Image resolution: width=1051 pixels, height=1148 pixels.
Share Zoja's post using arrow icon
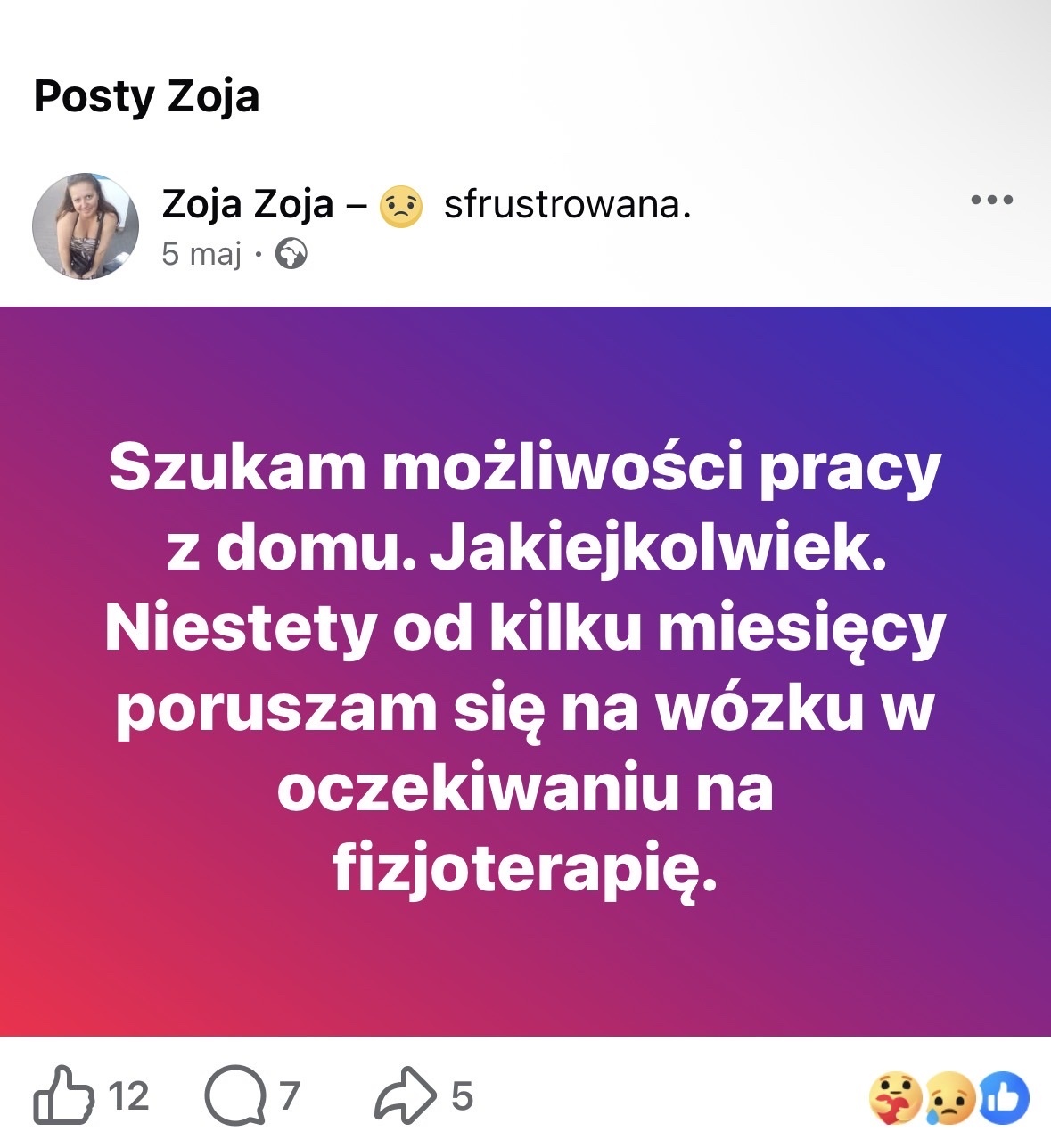(405, 1095)
